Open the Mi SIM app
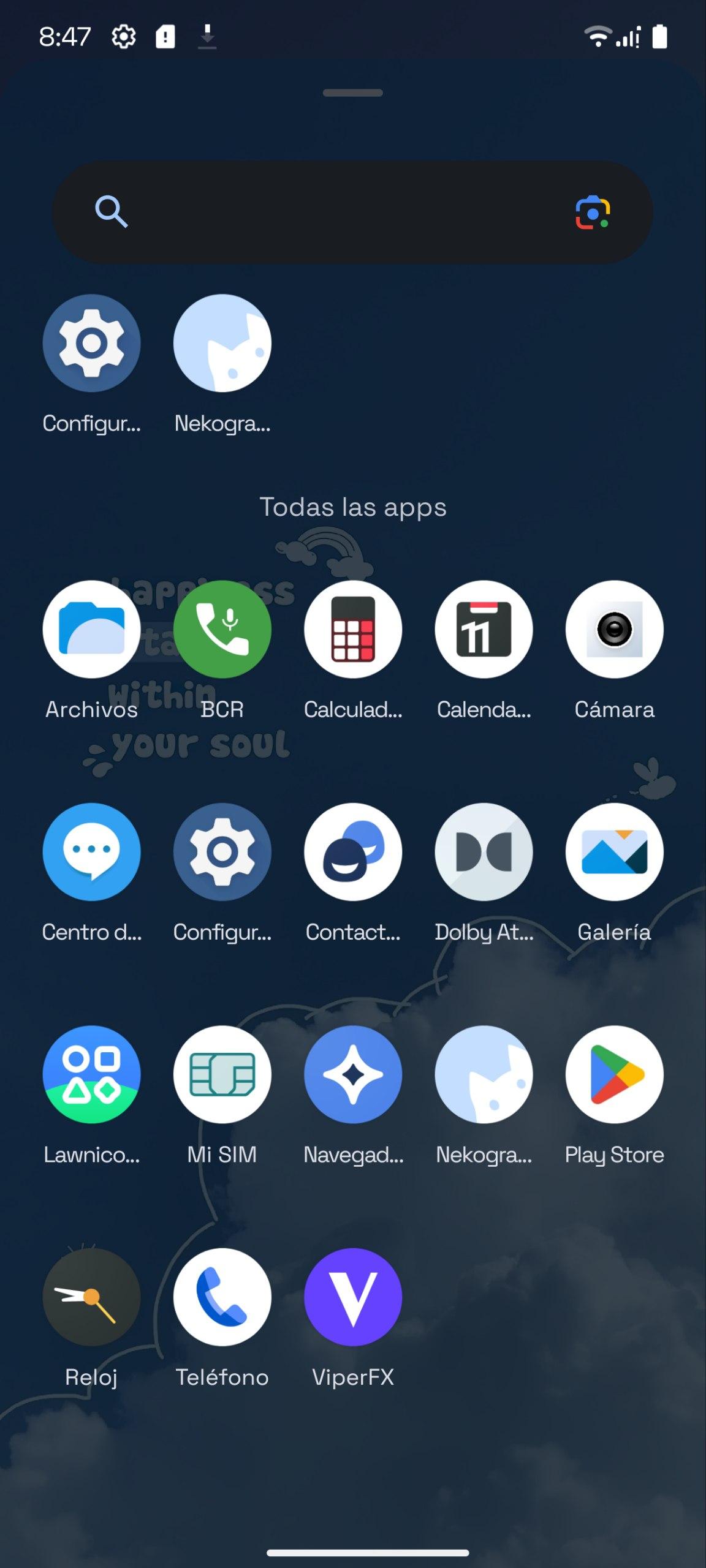 coord(222,1074)
